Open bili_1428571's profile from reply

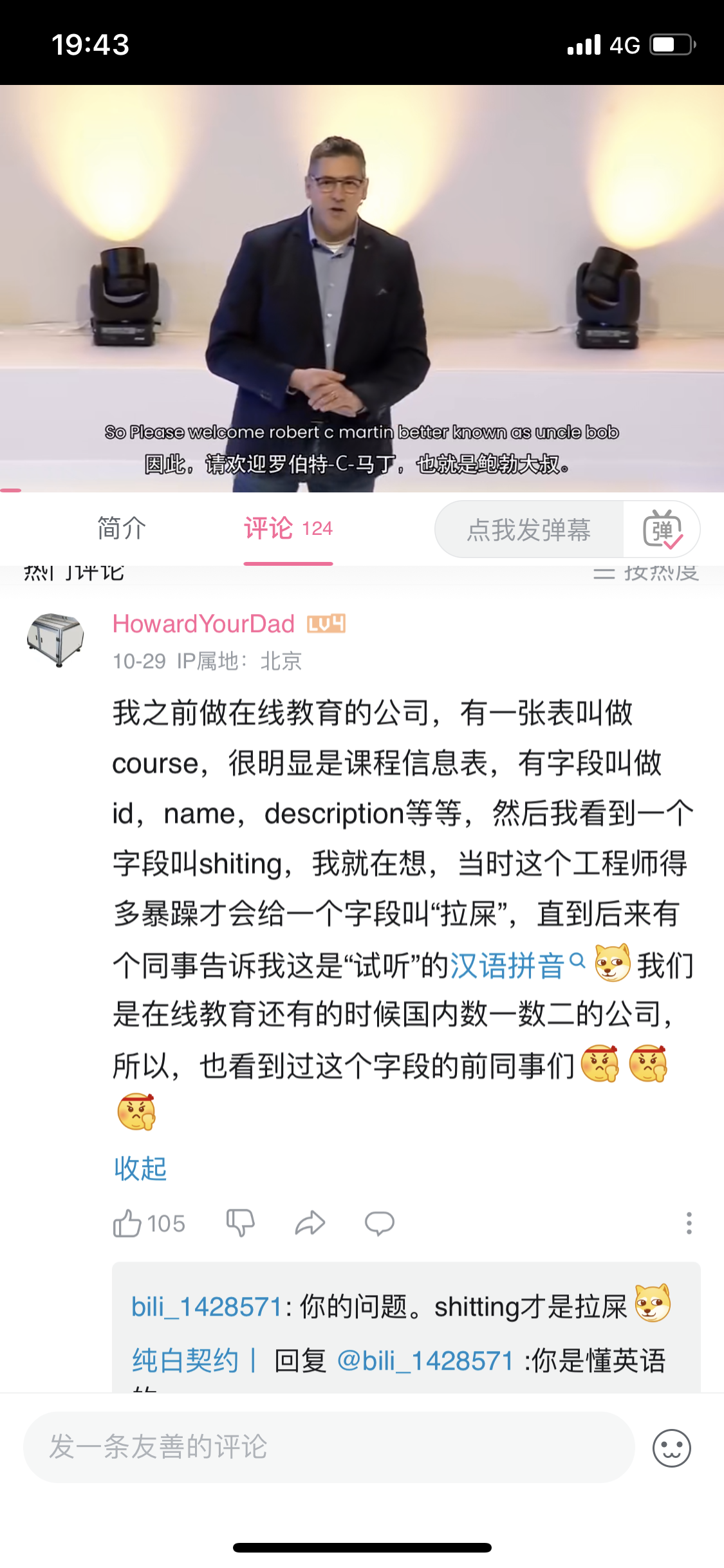[207, 1307]
